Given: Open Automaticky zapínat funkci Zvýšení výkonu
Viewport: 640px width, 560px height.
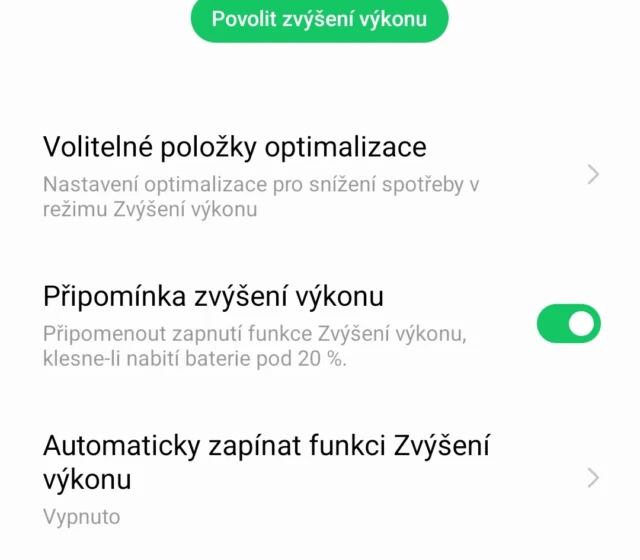Looking at the screenshot, I should [320, 477].
